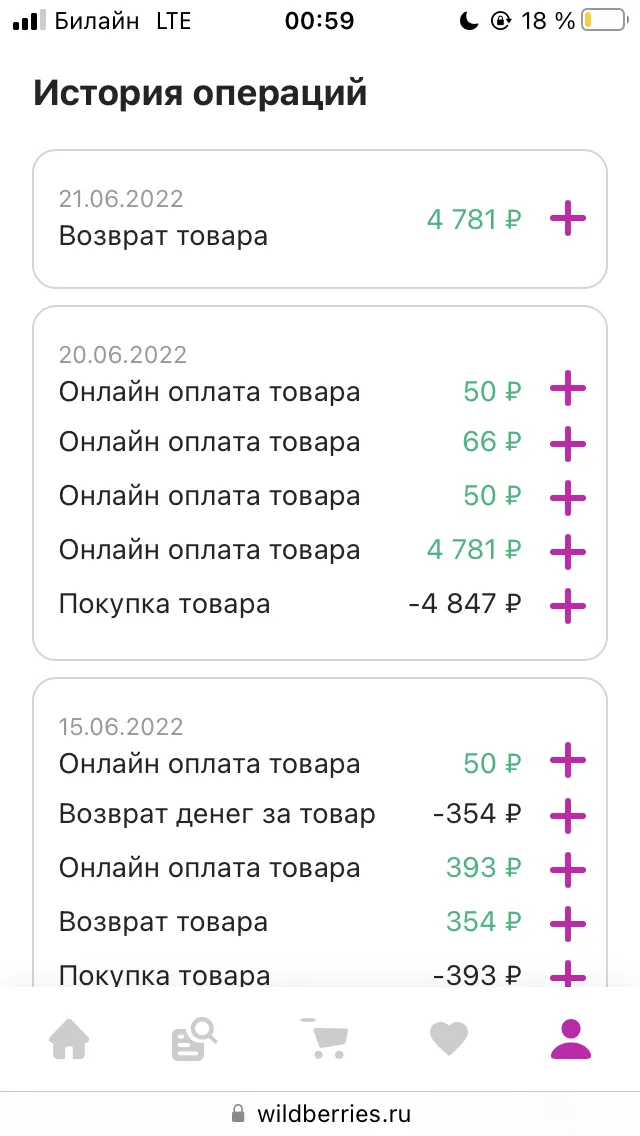
Task: Expand Возврат денег за товар -354 ₽
Action: (568, 815)
